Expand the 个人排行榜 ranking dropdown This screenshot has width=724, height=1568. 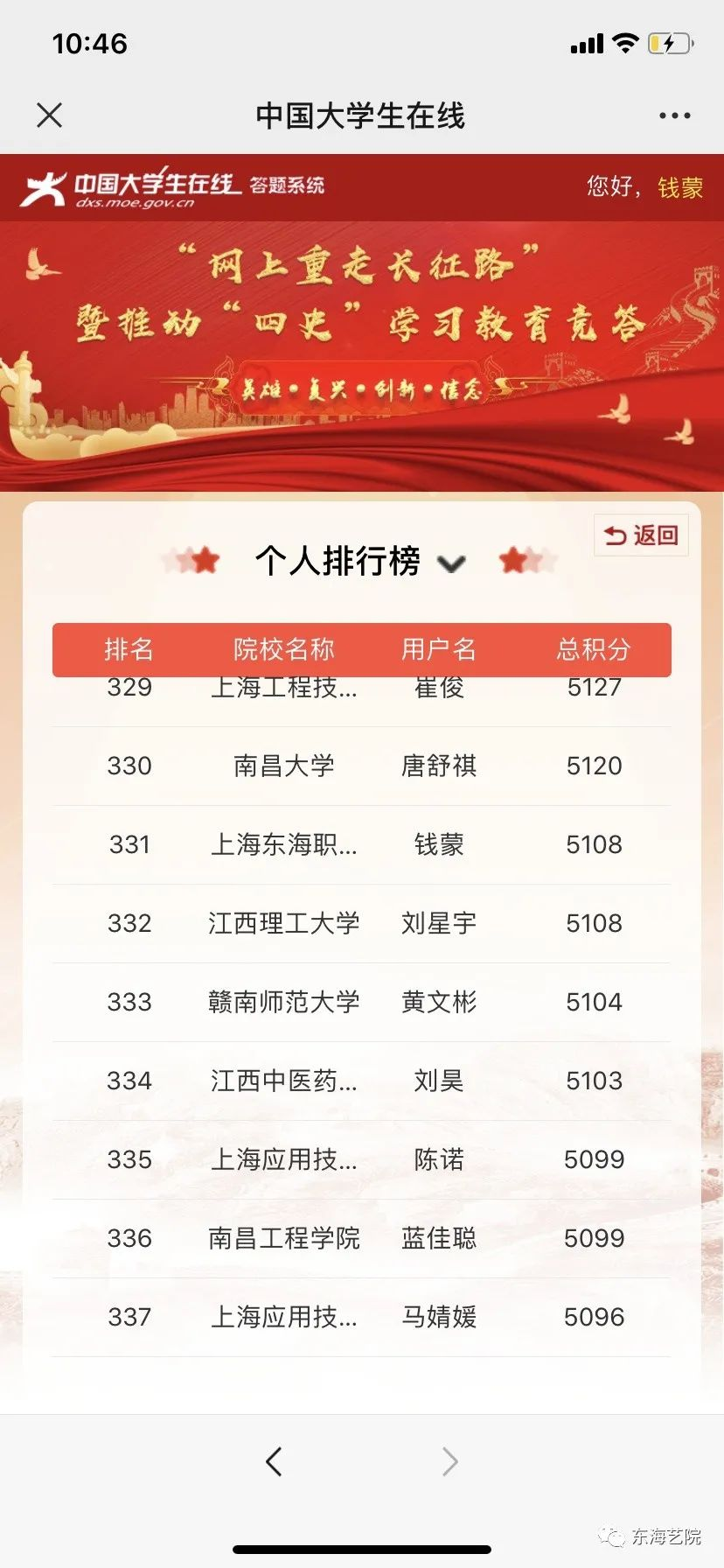451,563
